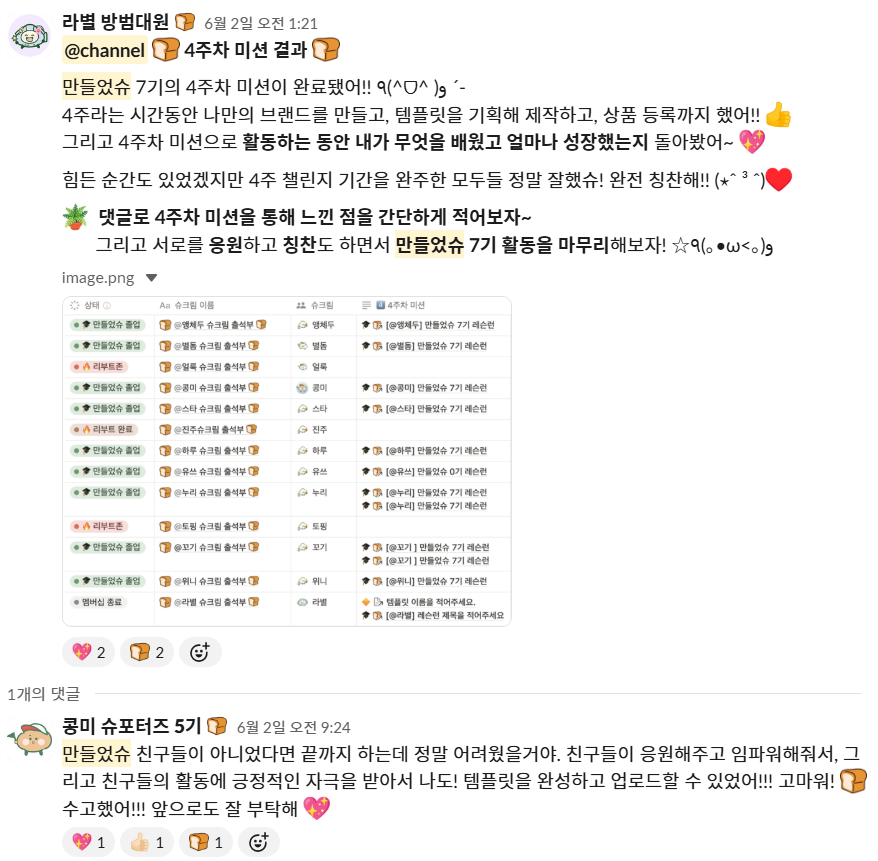The height and width of the screenshot is (861, 878).
Task: Tap heart reaction on 콩미's reply
Action: (89, 842)
